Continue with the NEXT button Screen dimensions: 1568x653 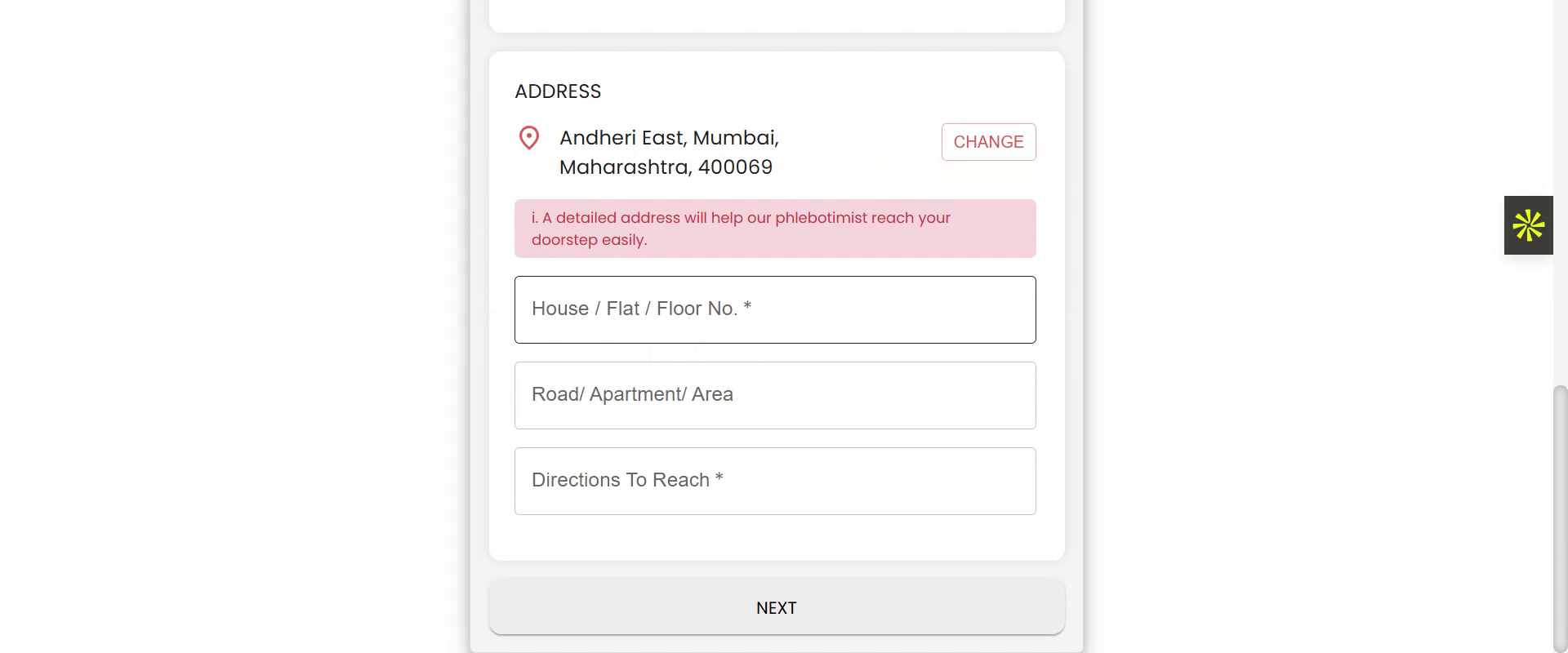pos(776,607)
